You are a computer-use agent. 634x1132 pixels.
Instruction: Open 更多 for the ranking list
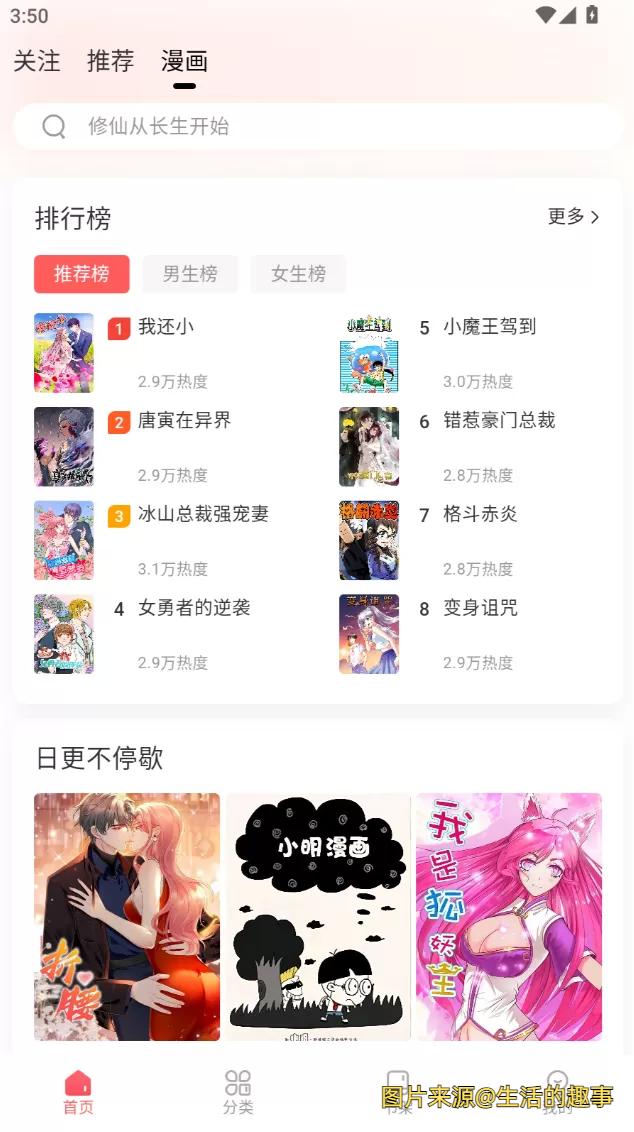click(x=573, y=216)
